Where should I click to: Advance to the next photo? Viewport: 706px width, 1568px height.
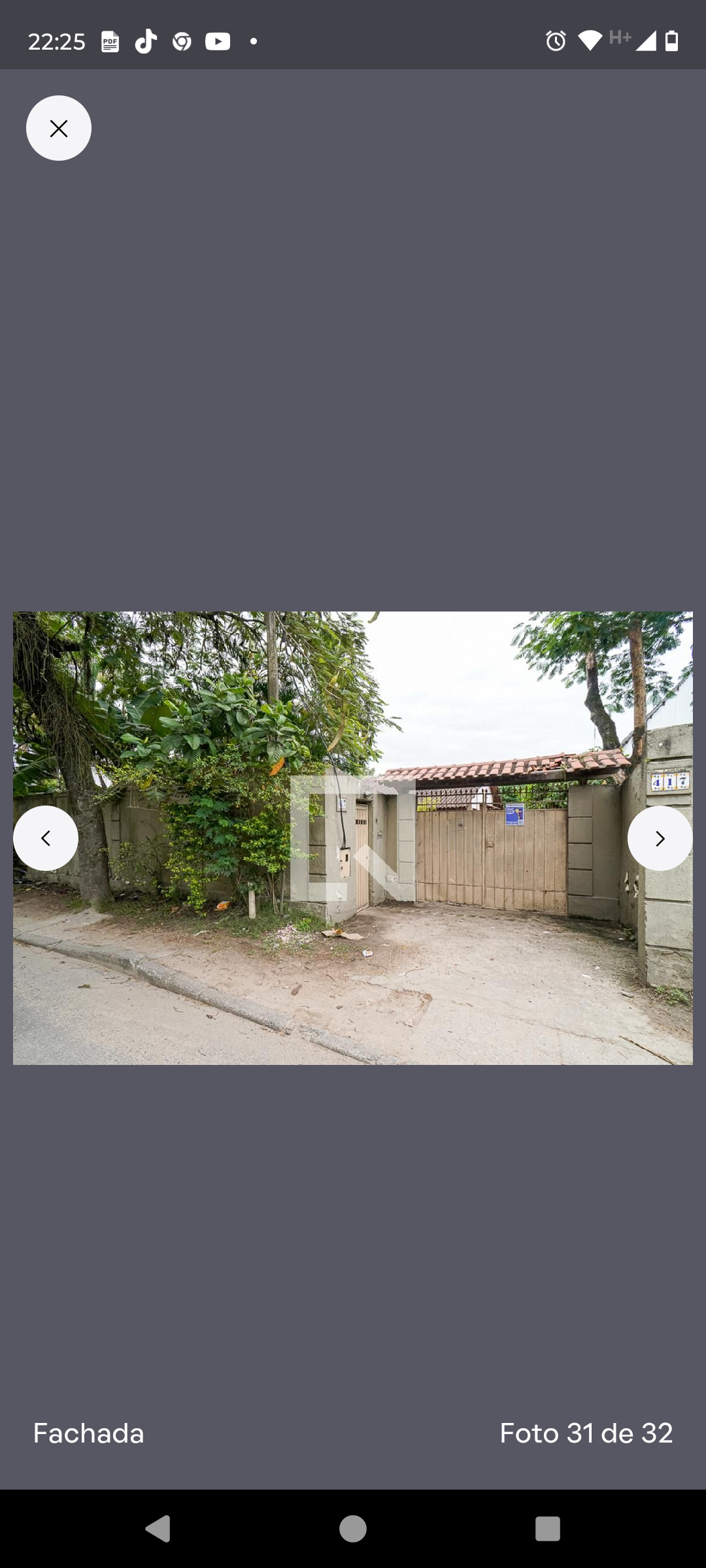coord(660,838)
